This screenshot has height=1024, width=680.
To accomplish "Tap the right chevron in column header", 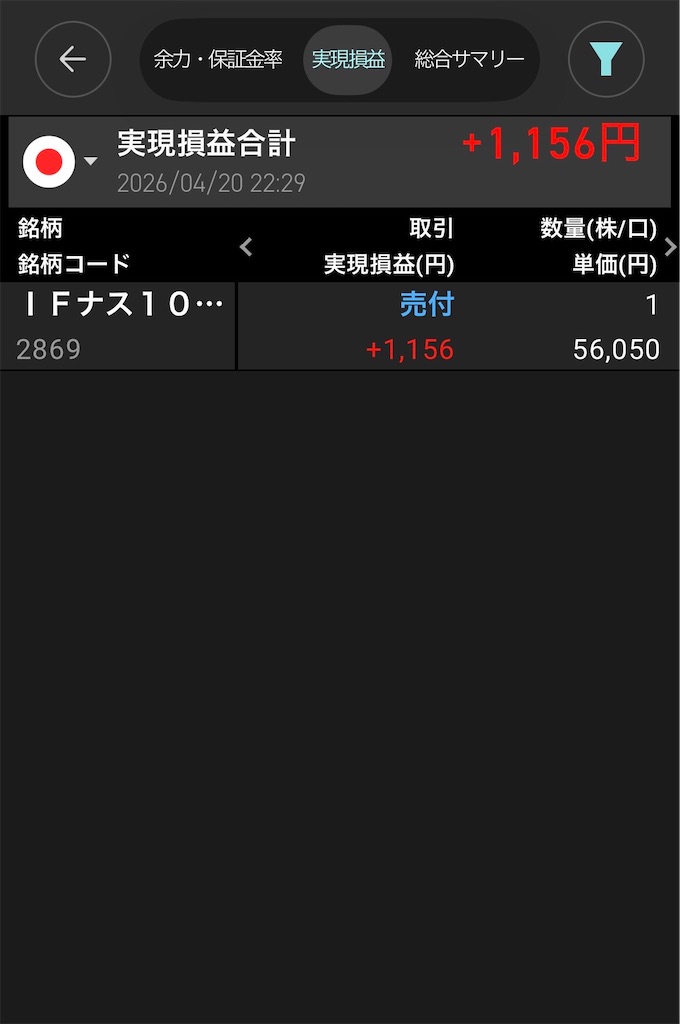I will pos(670,247).
